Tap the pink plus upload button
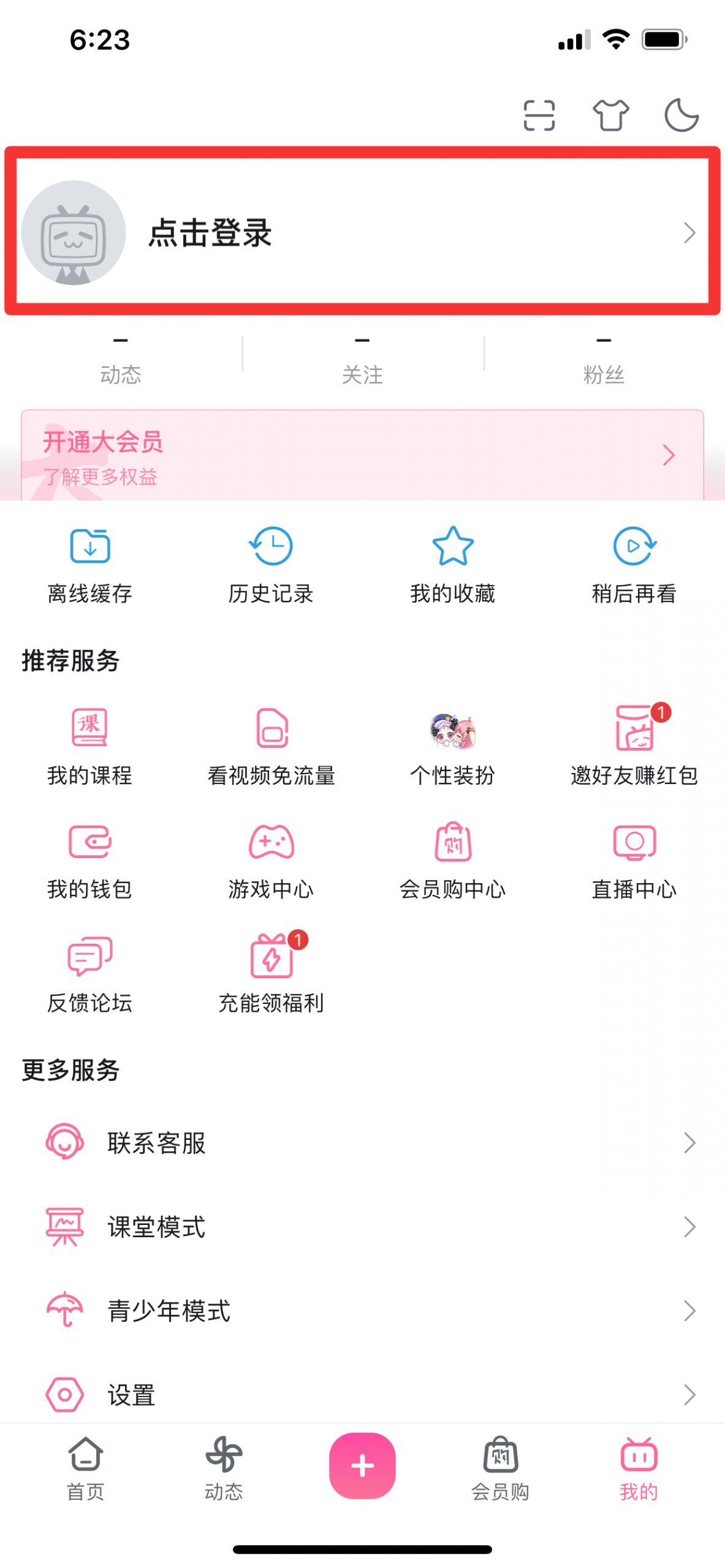This screenshot has height=1568, width=725. coord(362,1465)
